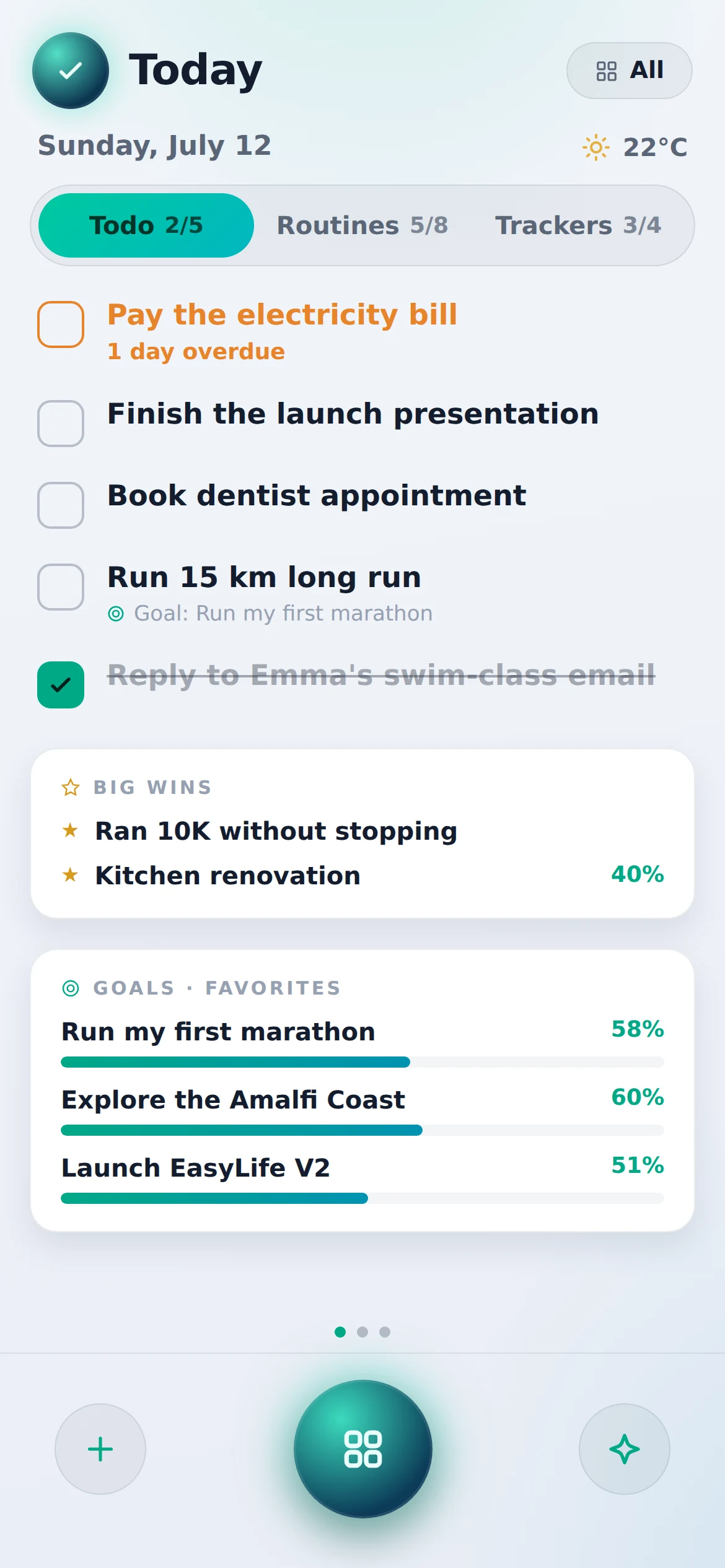Jump to the second page indicator dot

click(362, 1332)
